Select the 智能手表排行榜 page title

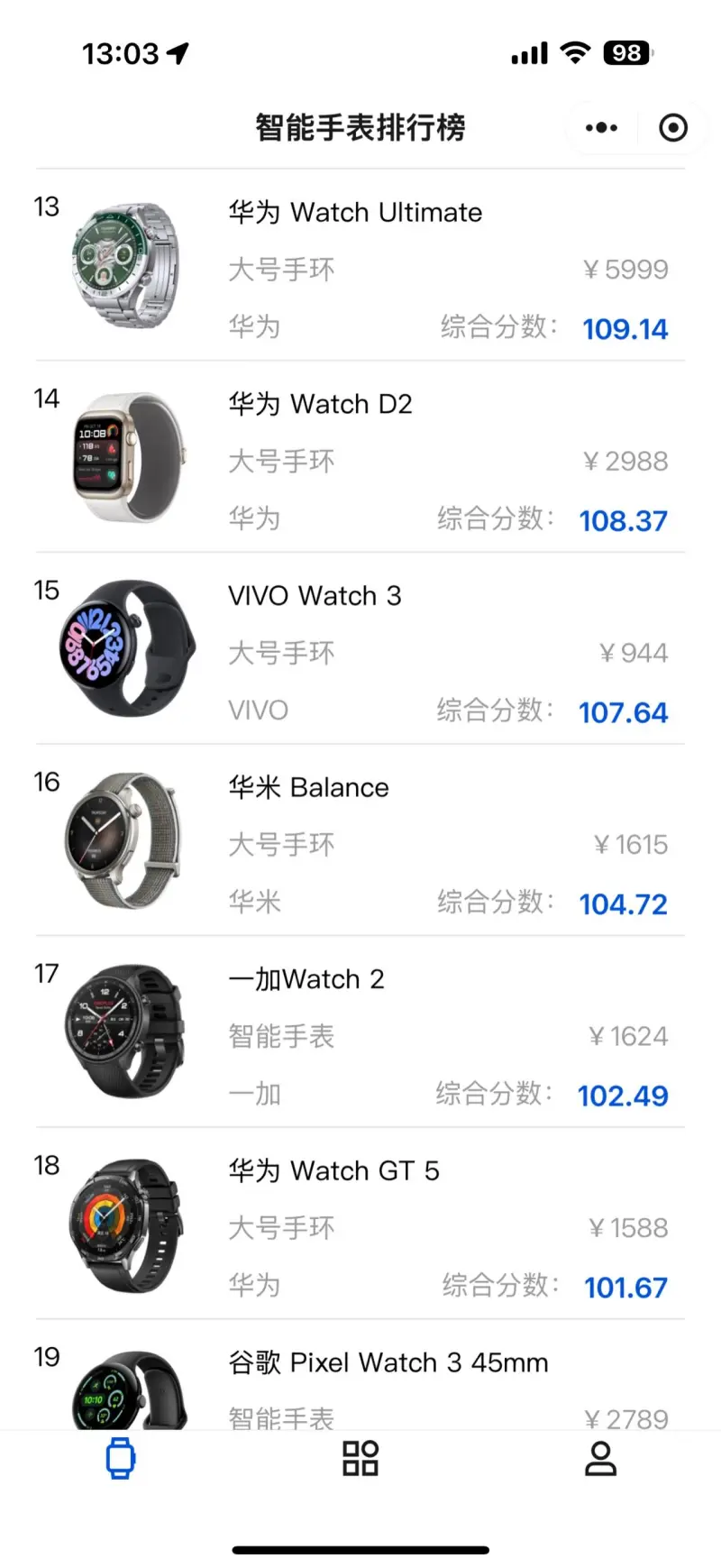pos(360,127)
